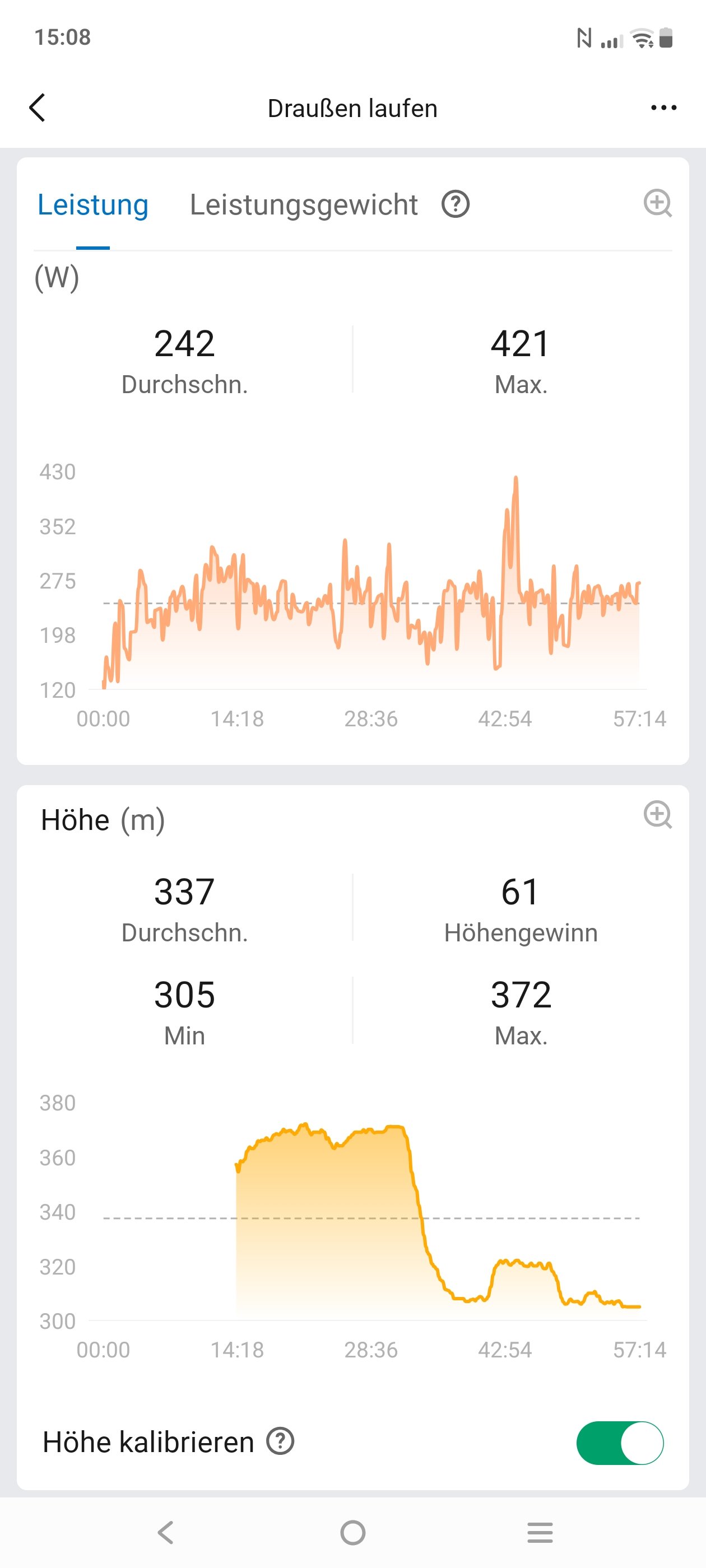This screenshot has width=706, height=1568.
Task: Switch to the Leistungsgewicht tab
Action: coord(303,205)
